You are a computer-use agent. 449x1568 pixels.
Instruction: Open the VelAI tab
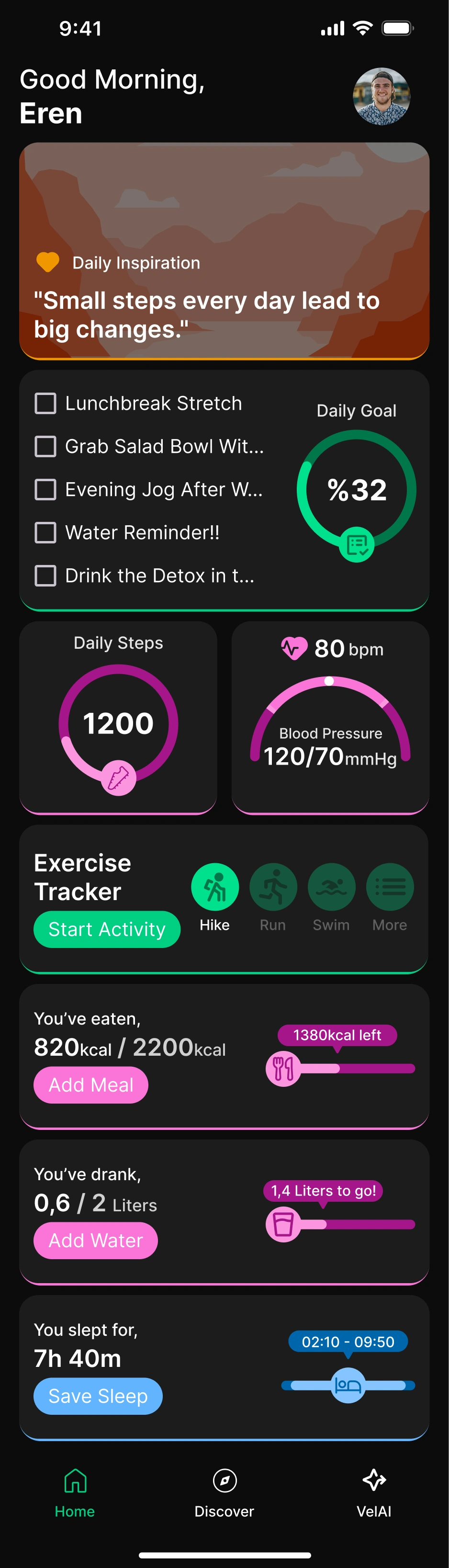coord(373,1491)
